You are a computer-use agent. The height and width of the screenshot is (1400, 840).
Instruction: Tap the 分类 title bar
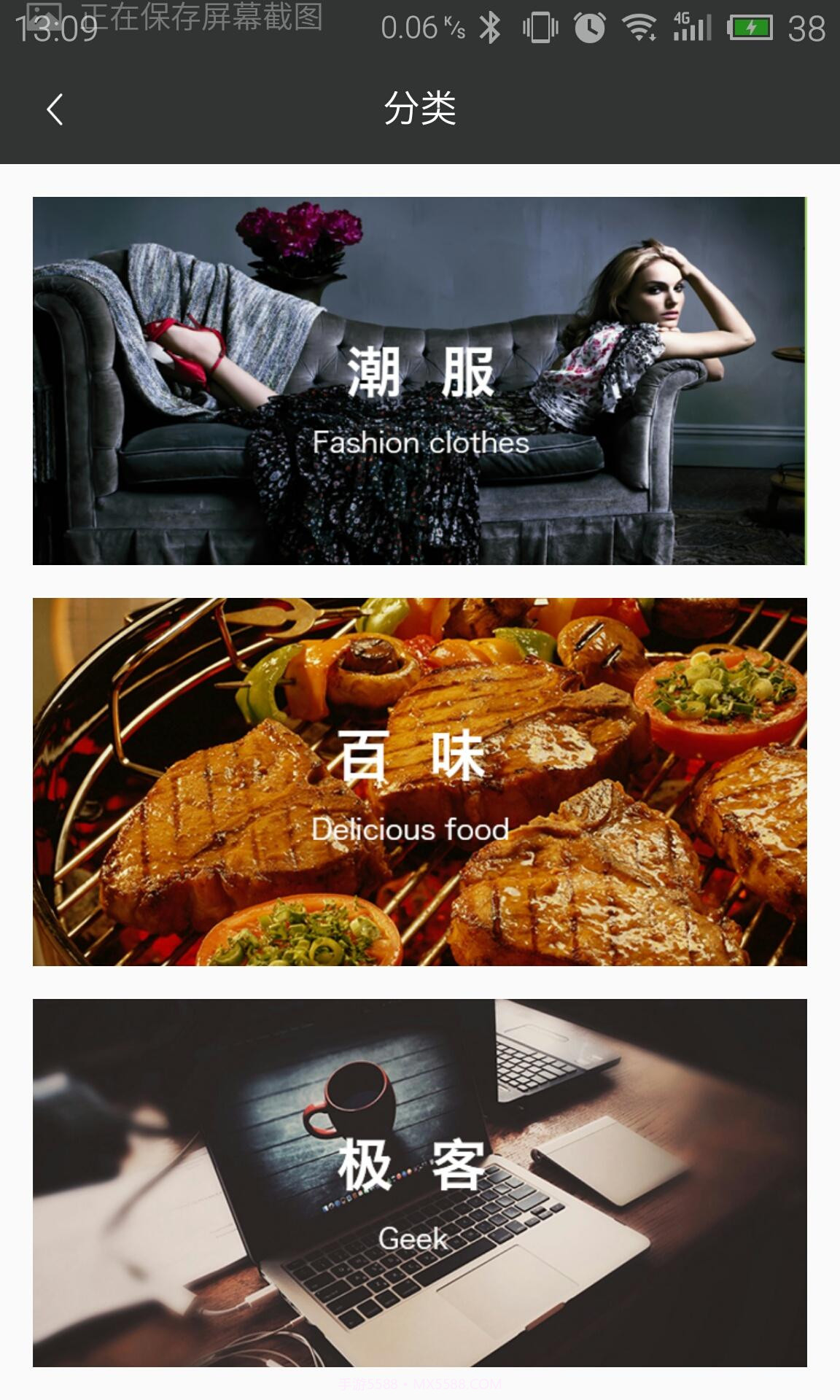click(x=420, y=109)
